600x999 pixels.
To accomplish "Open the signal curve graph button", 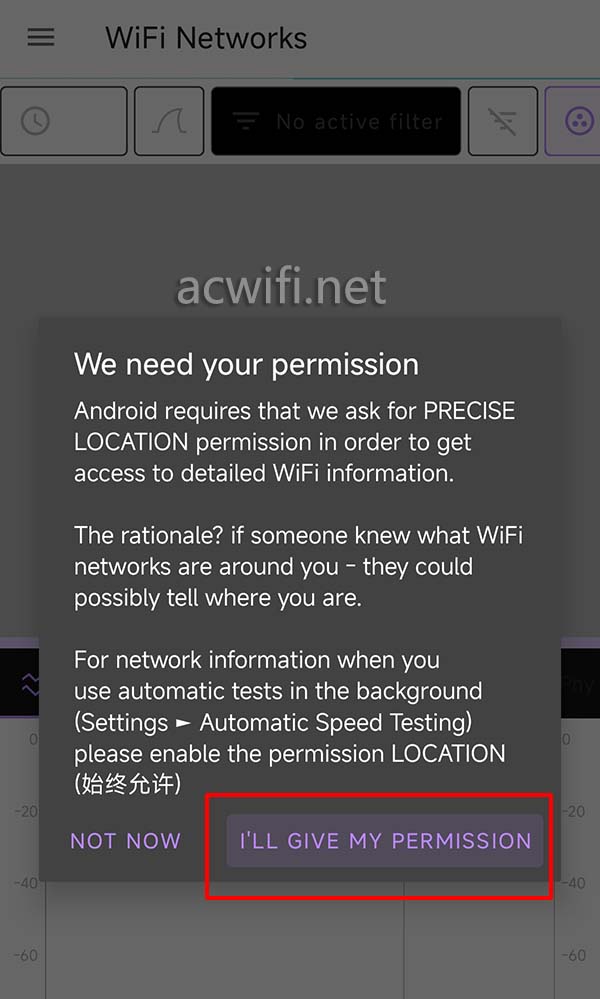I will click(169, 121).
